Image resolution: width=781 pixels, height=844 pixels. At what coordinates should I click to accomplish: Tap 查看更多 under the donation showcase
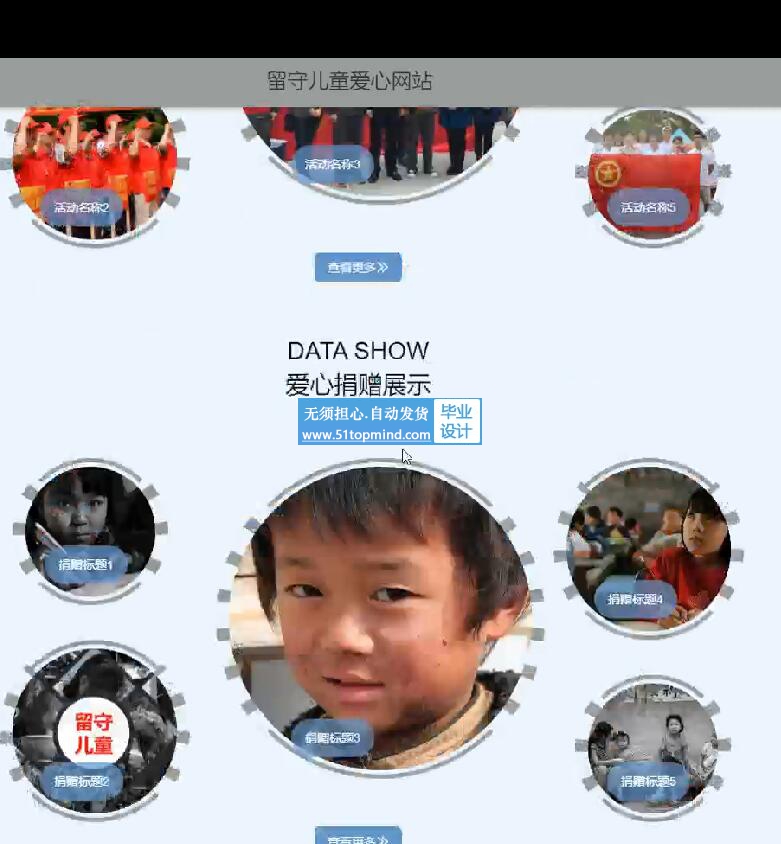(x=358, y=837)
